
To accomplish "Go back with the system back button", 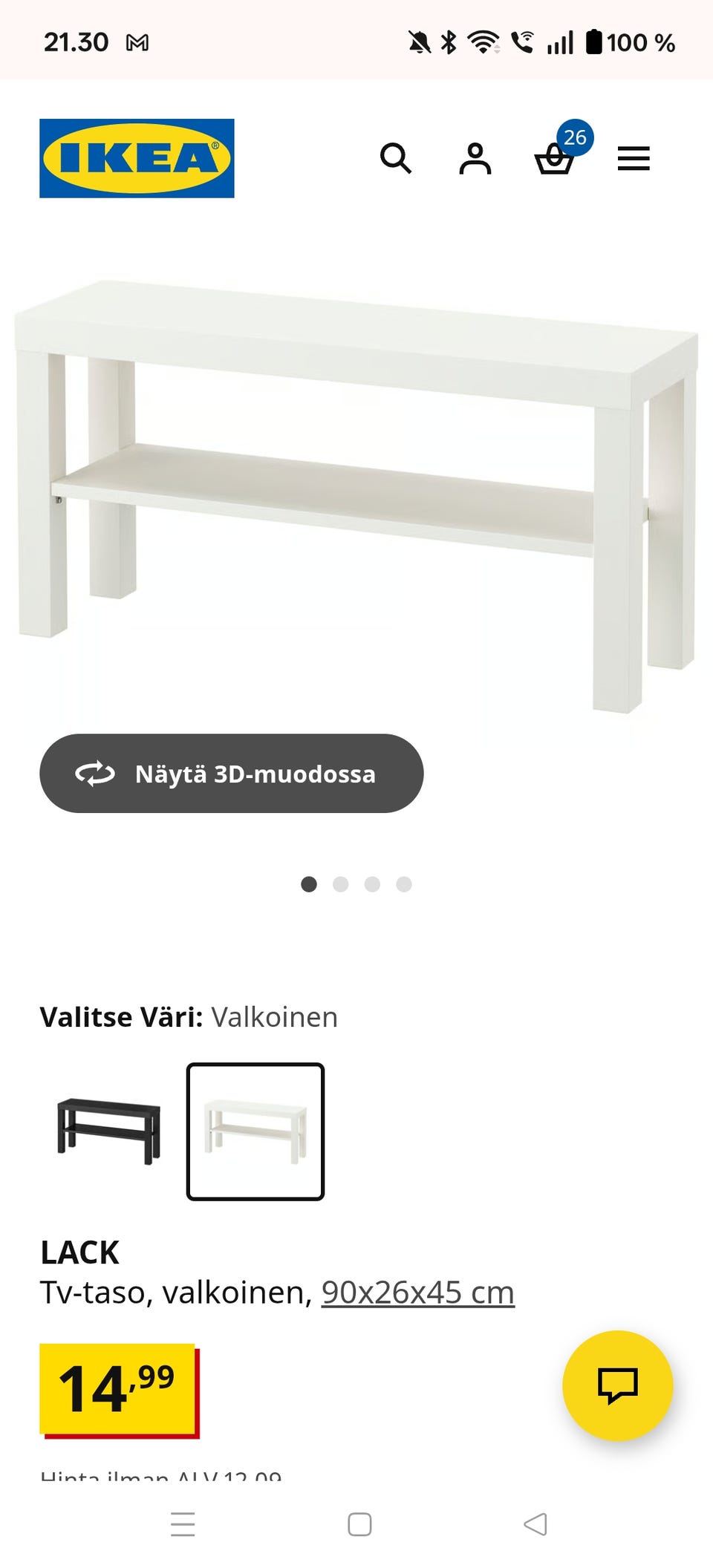I will [535, 1524].
